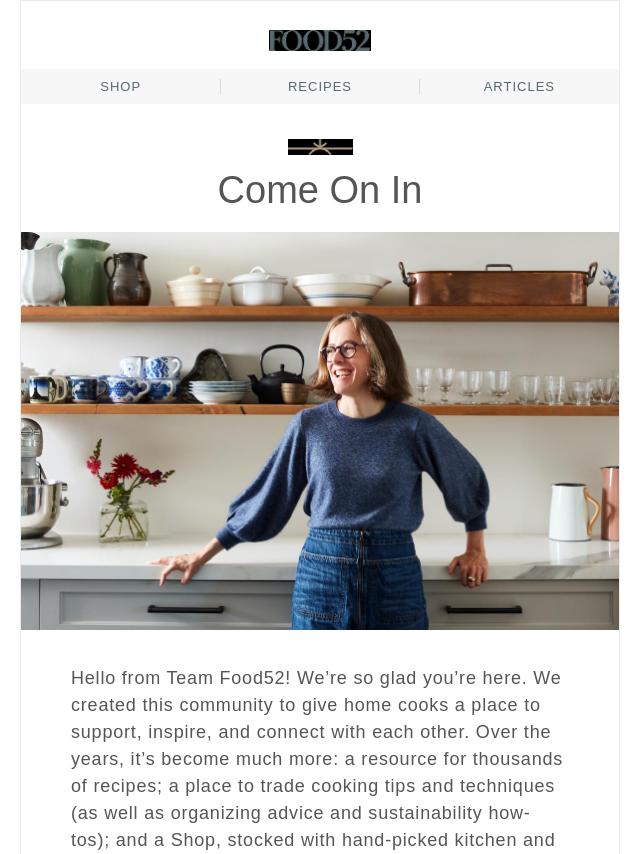Tap the Food52 logo header
Image resolution: width=640 pixels, height=854 pixels.
point(320,41)
